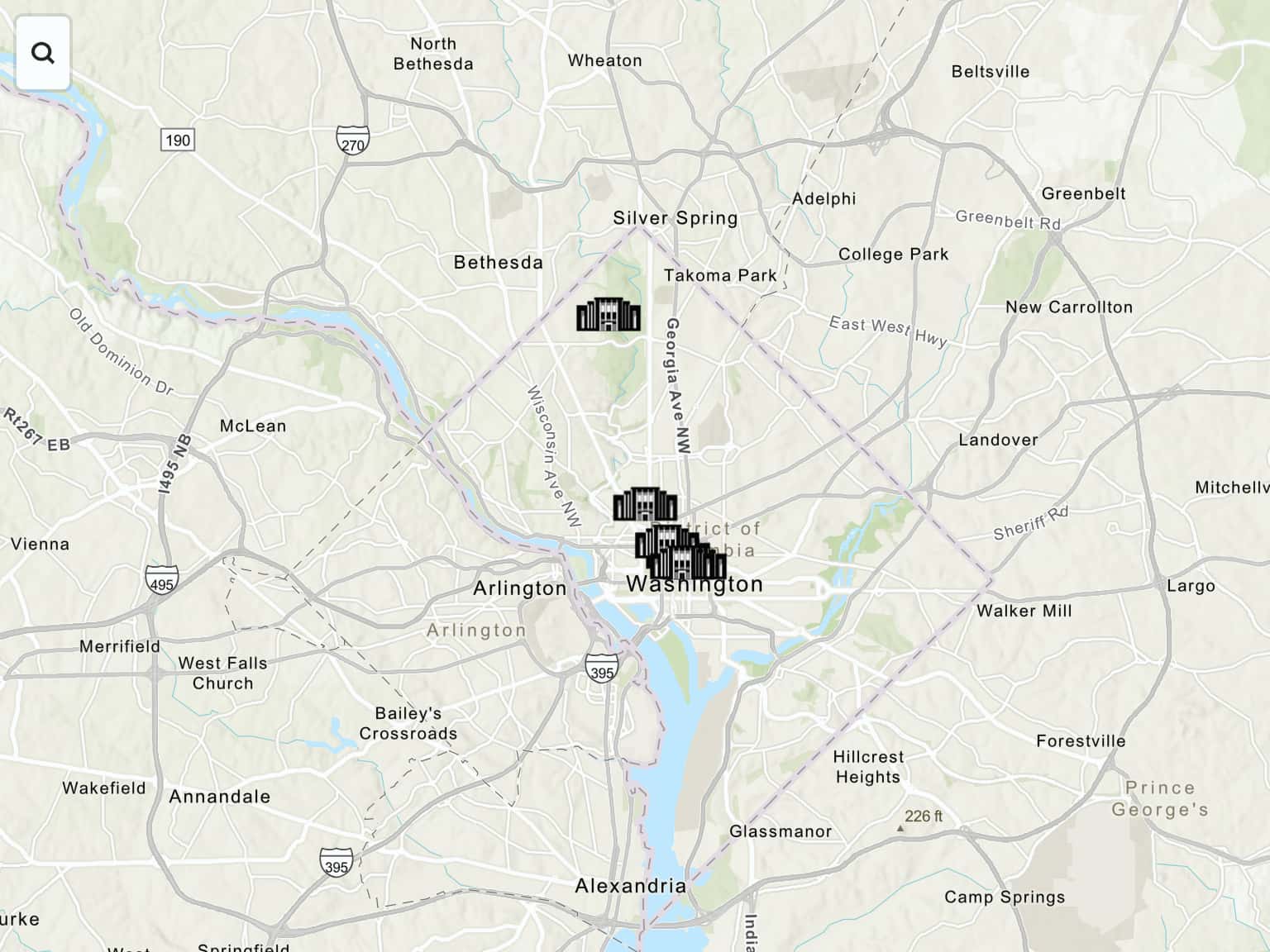Select the building marker beside Wisconsin Ave NW
1270x952 pixels.
coord(644,503)
